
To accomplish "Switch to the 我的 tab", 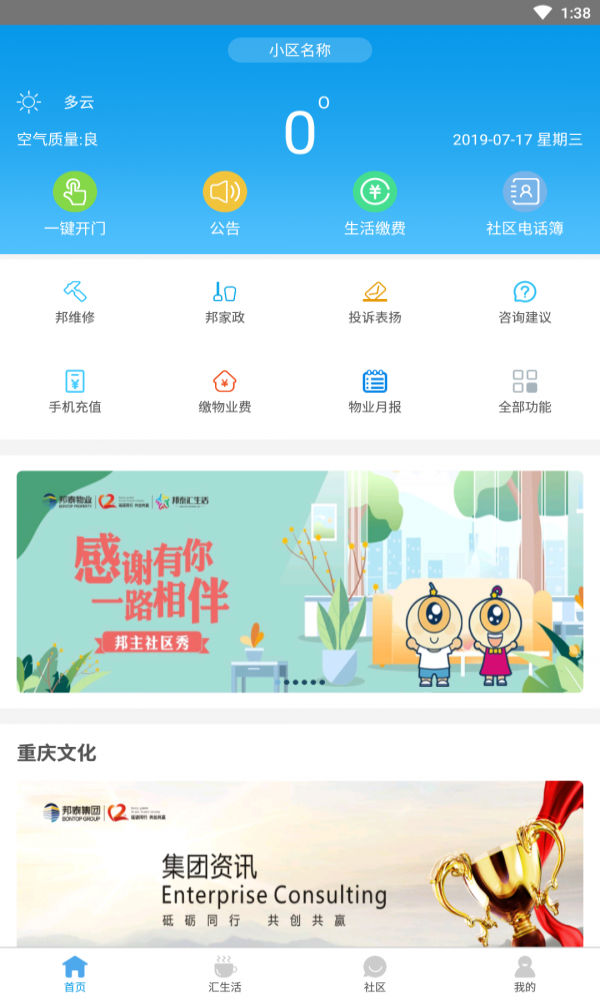I will (x=525, y=974).
